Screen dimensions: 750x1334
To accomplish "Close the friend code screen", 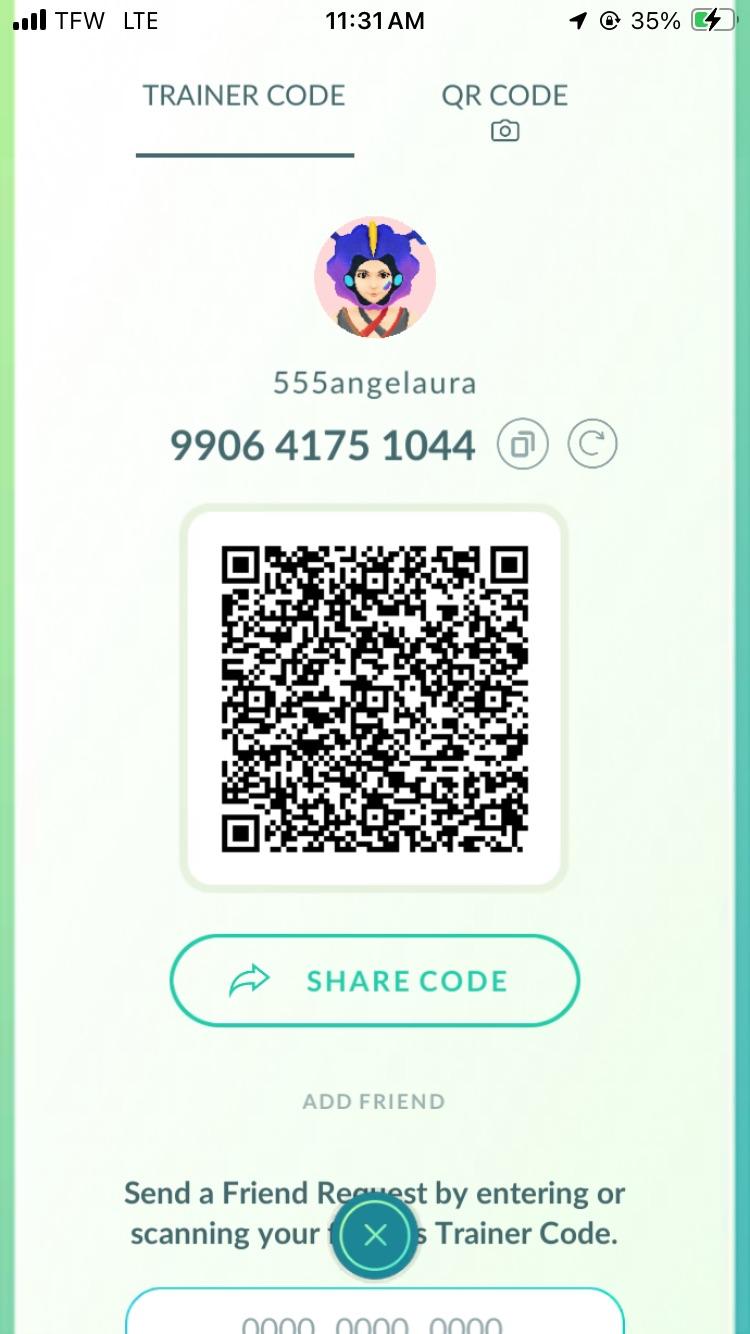I will (x=375, y=1236).
